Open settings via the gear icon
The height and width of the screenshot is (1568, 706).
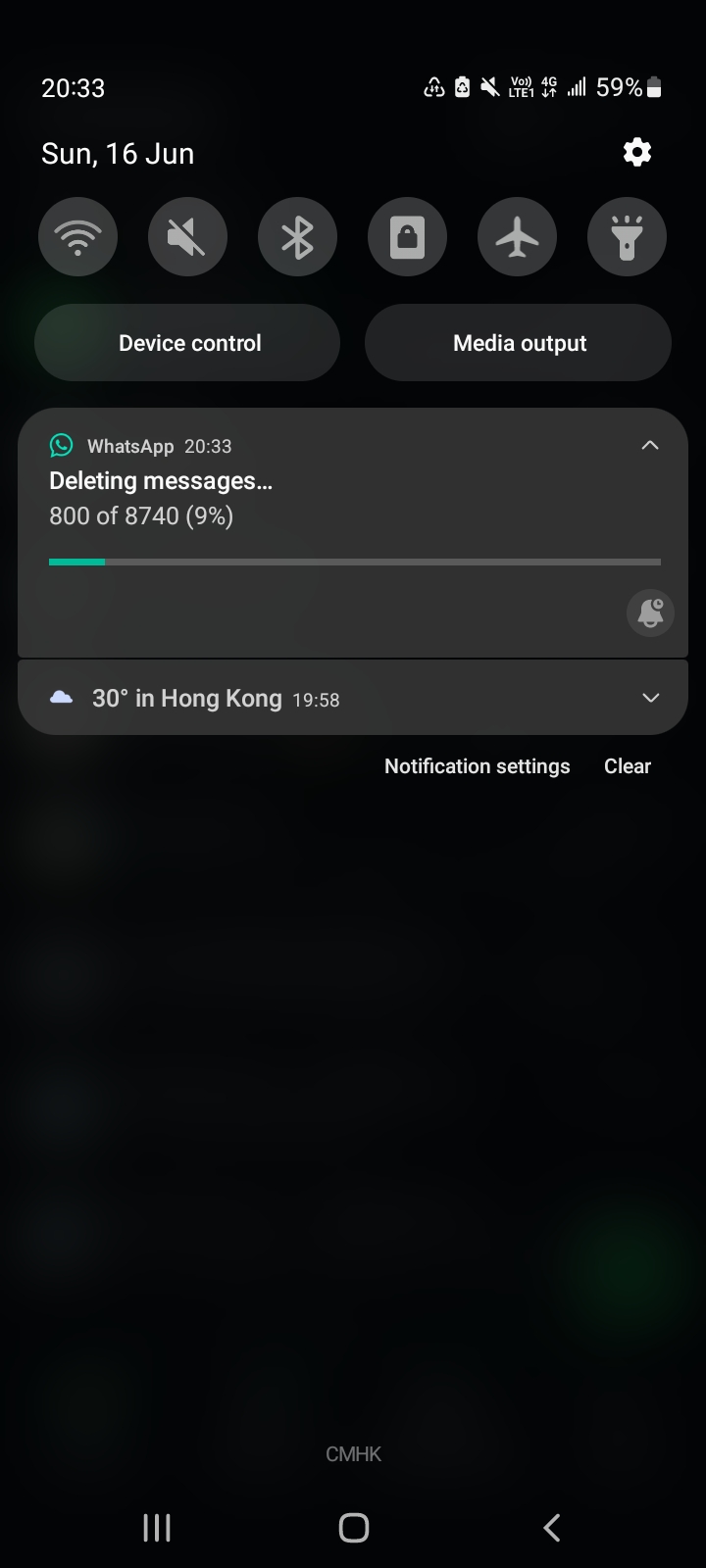(637, 153)
